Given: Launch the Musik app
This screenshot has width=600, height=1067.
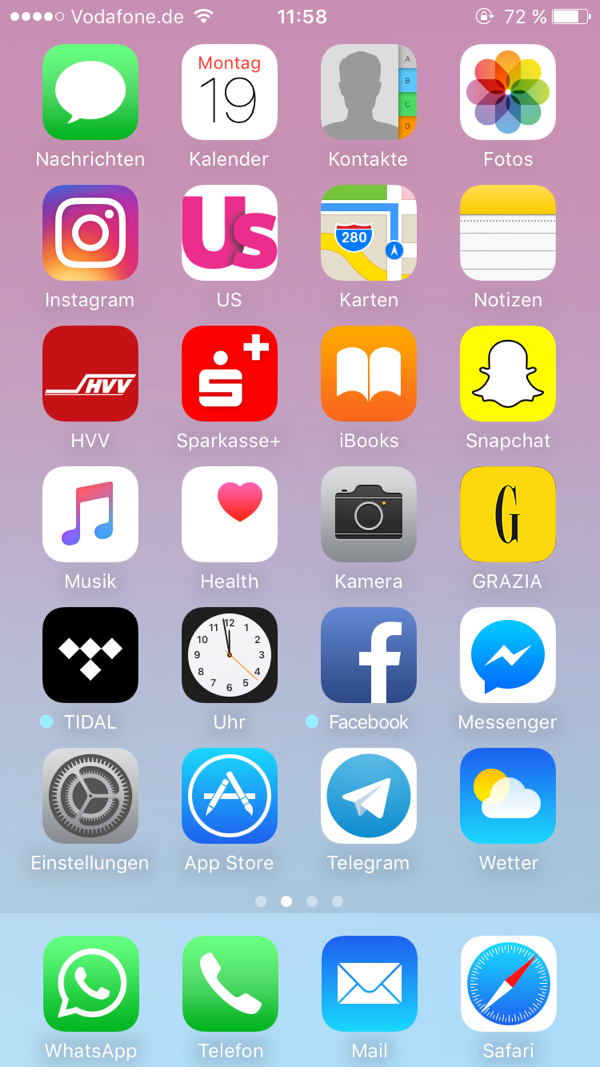Looking at the screenshot, I should 90,515.
